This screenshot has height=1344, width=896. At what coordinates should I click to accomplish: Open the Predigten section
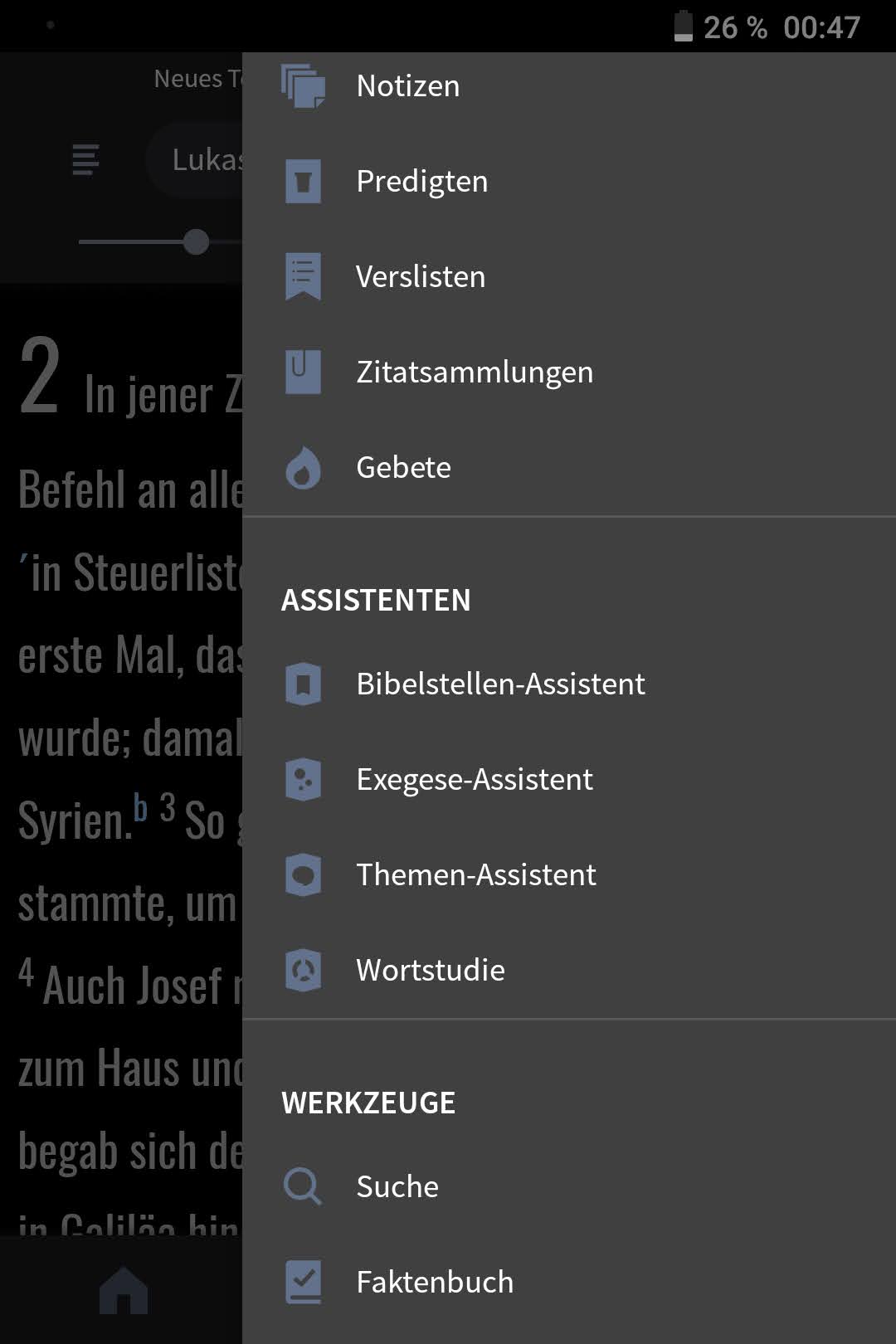click(x=421, y=182)
